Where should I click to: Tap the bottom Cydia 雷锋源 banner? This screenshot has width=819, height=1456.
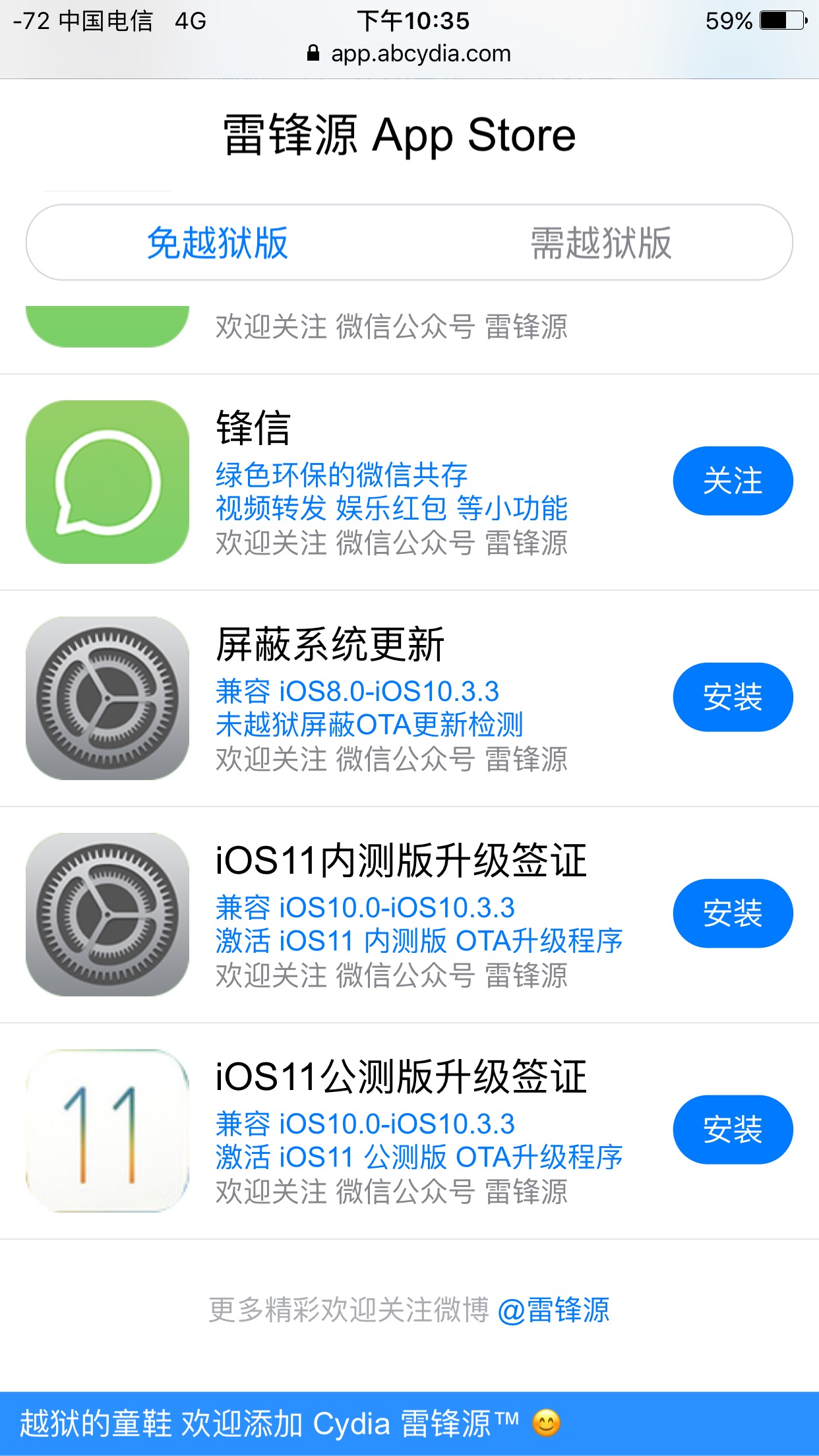[409, 1424]
